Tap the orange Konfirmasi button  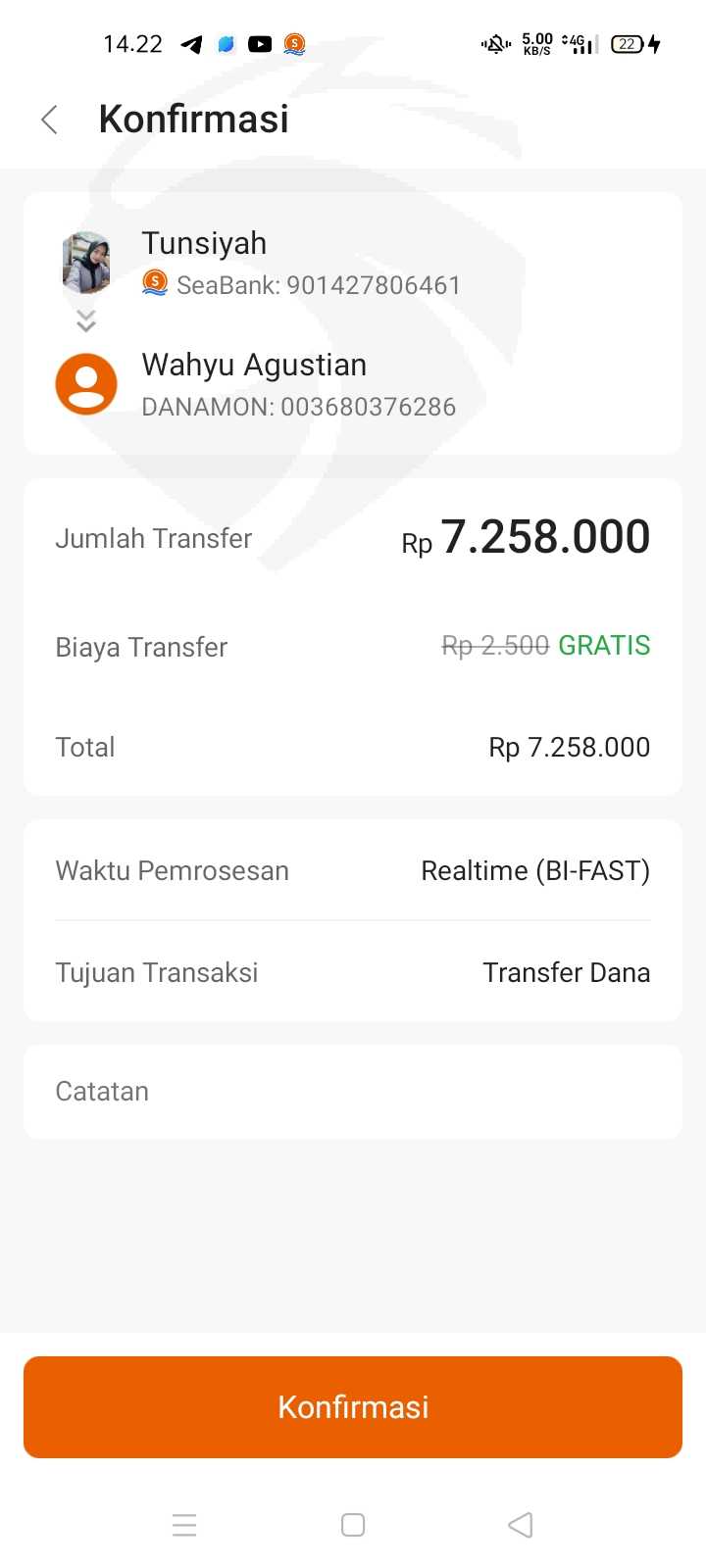(353, 1406)
